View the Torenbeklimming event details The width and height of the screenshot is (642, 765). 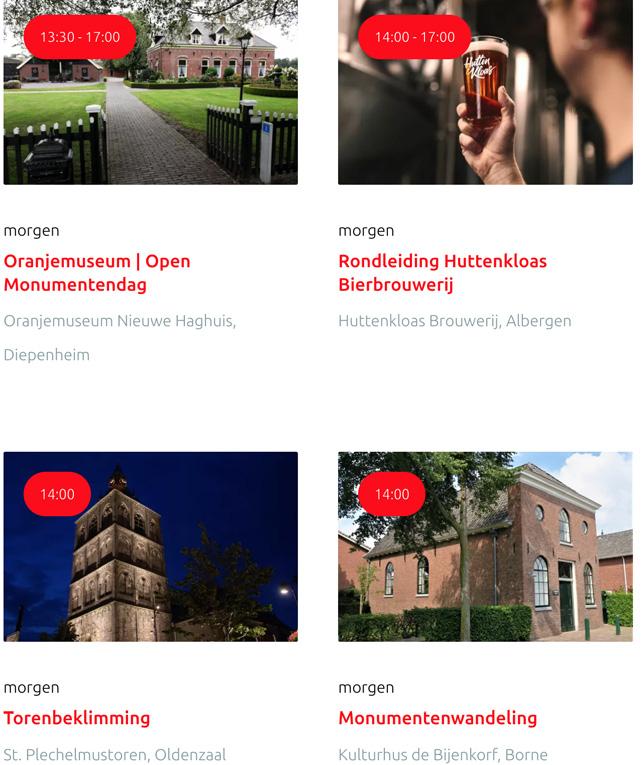(77, 718)
